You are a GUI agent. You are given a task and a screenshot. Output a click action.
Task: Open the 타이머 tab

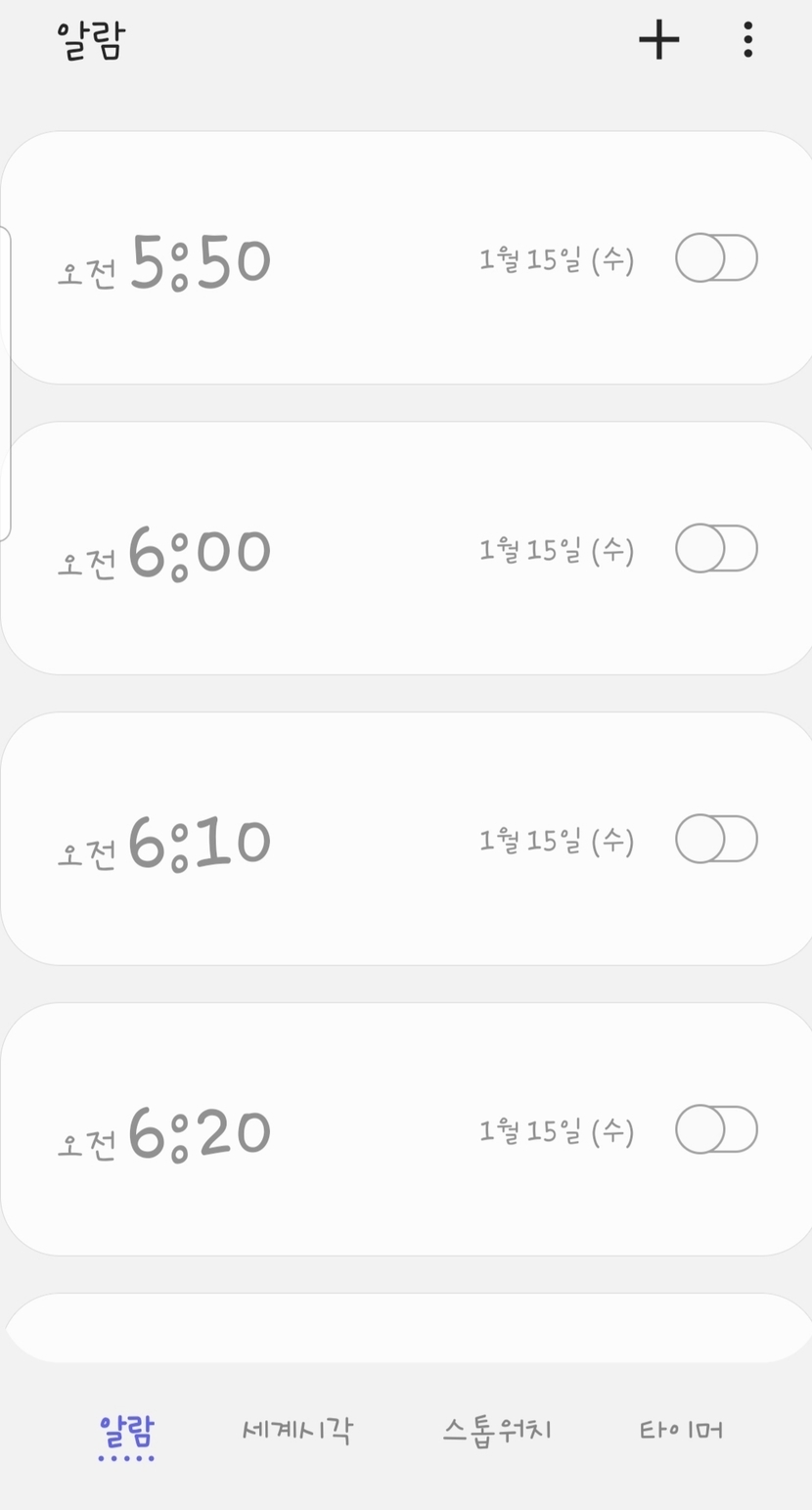pyautogui.click(x=681, y=1430)
